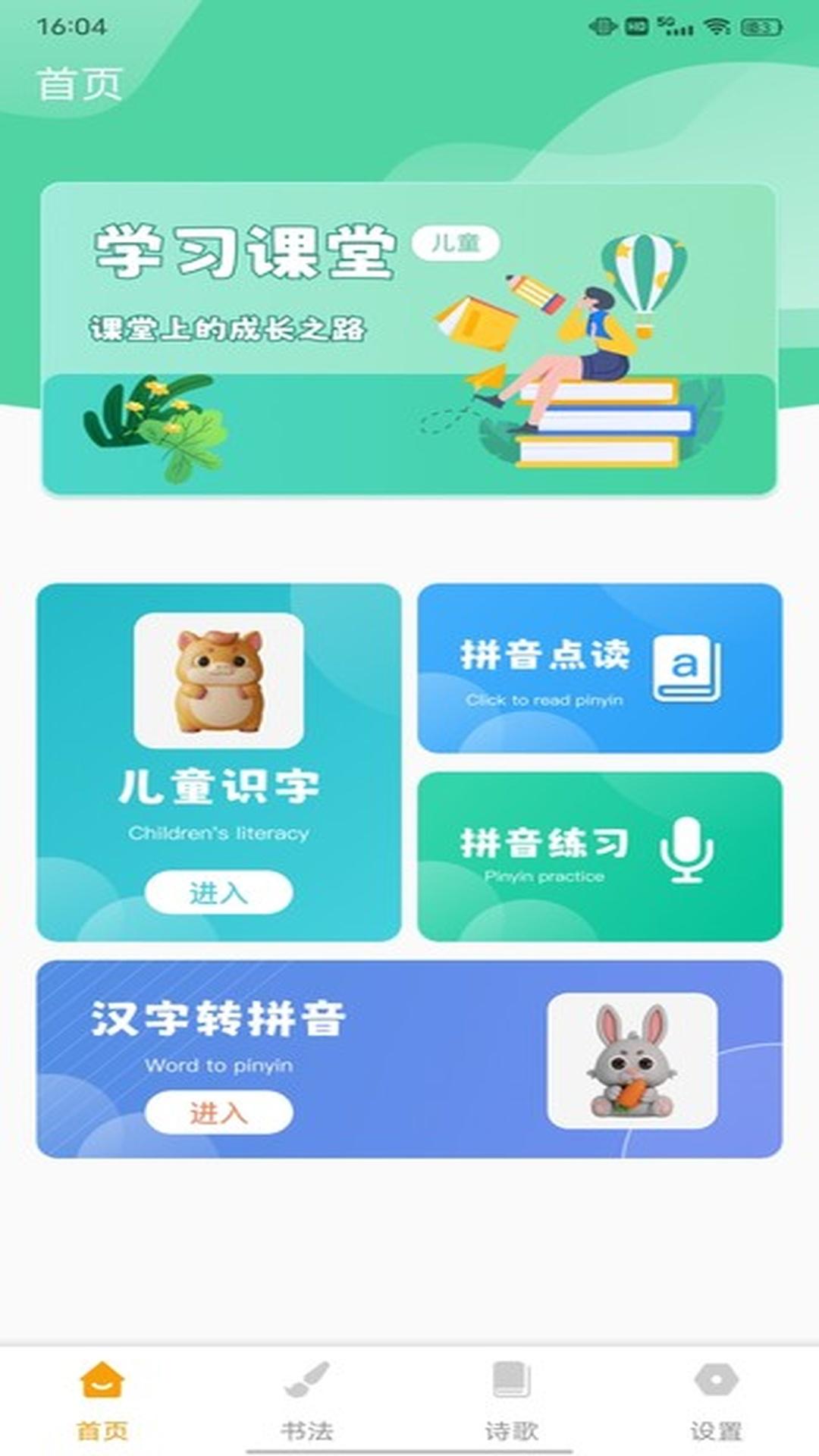Open the 学习课堂 banner

(409, 339)
